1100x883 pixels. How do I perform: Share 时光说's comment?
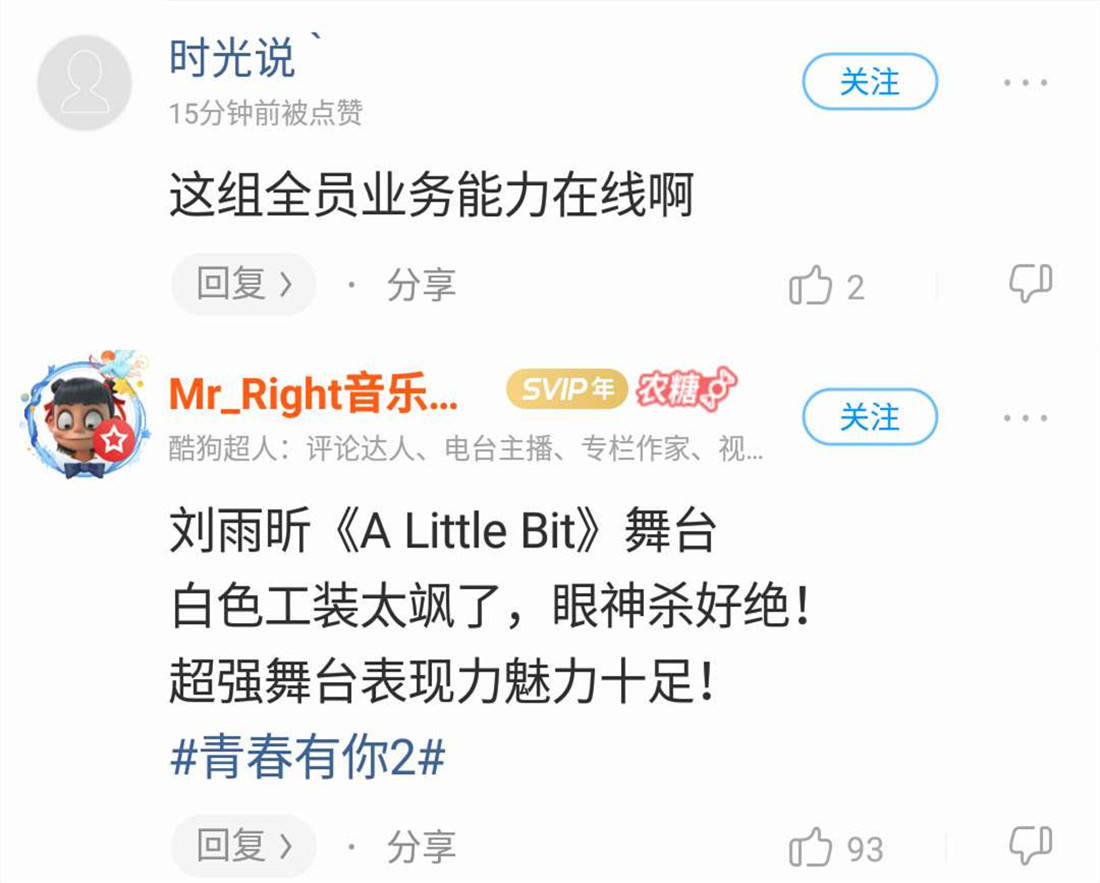(x=421, y=286)
